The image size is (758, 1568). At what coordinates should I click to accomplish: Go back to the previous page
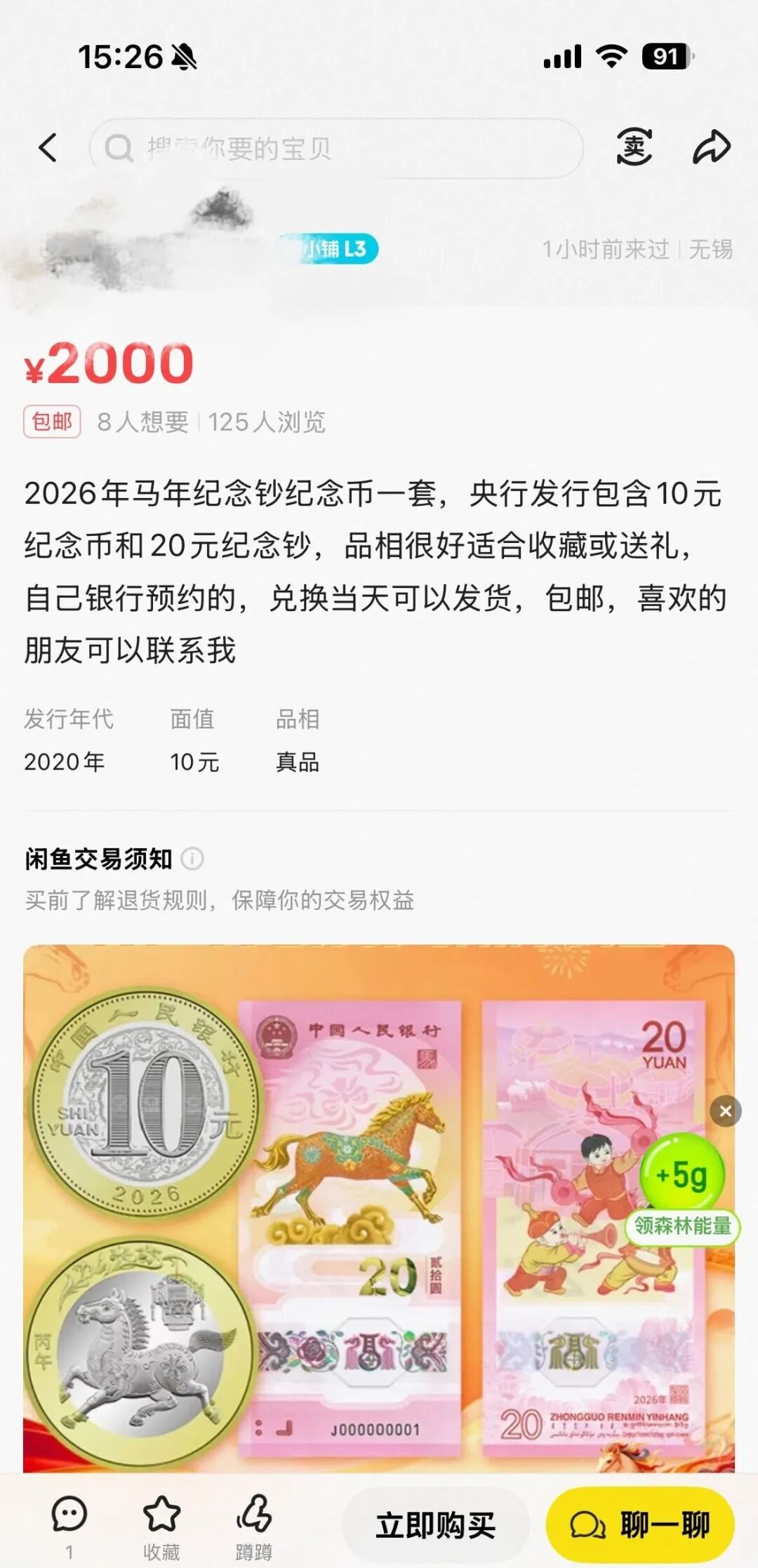tap(48, 148)
